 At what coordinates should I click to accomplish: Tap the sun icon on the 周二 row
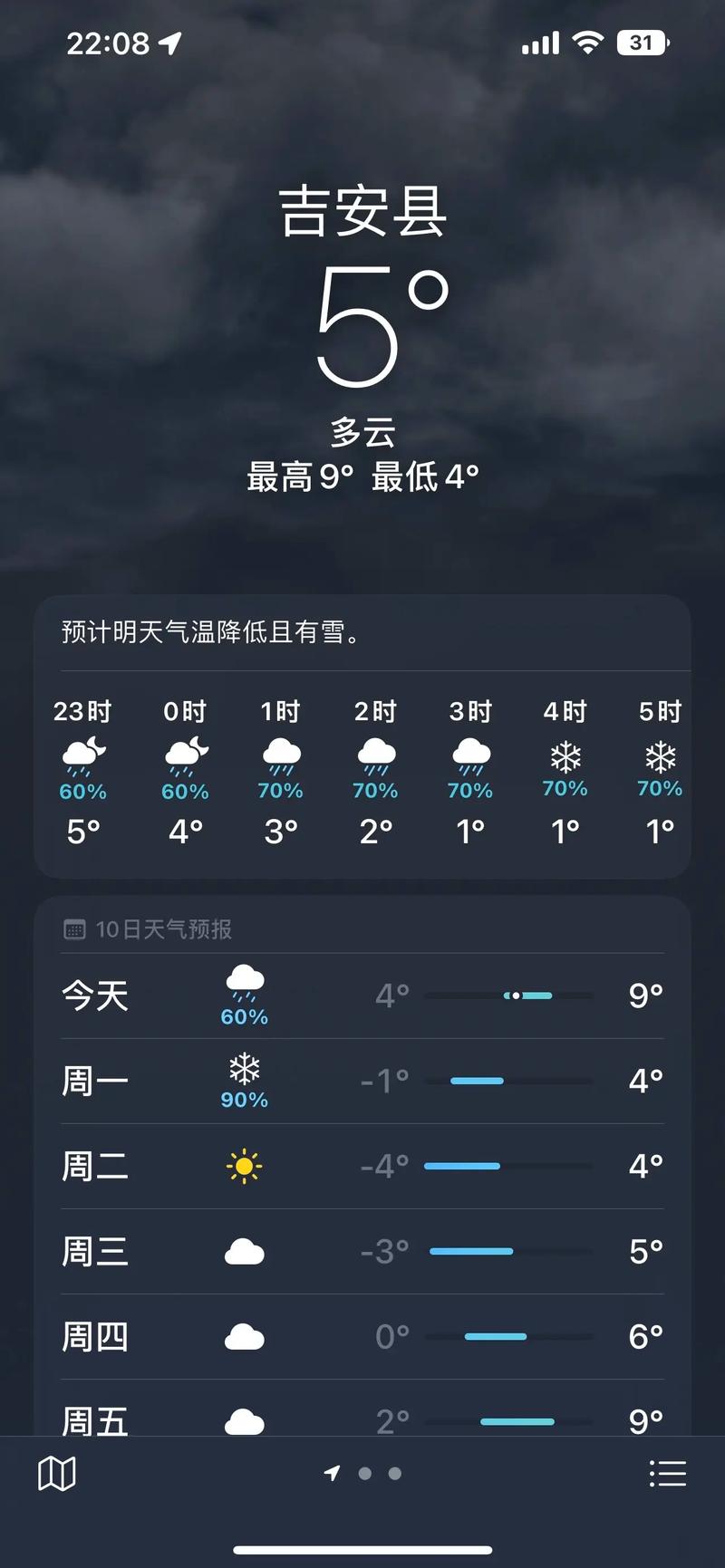243,1167
